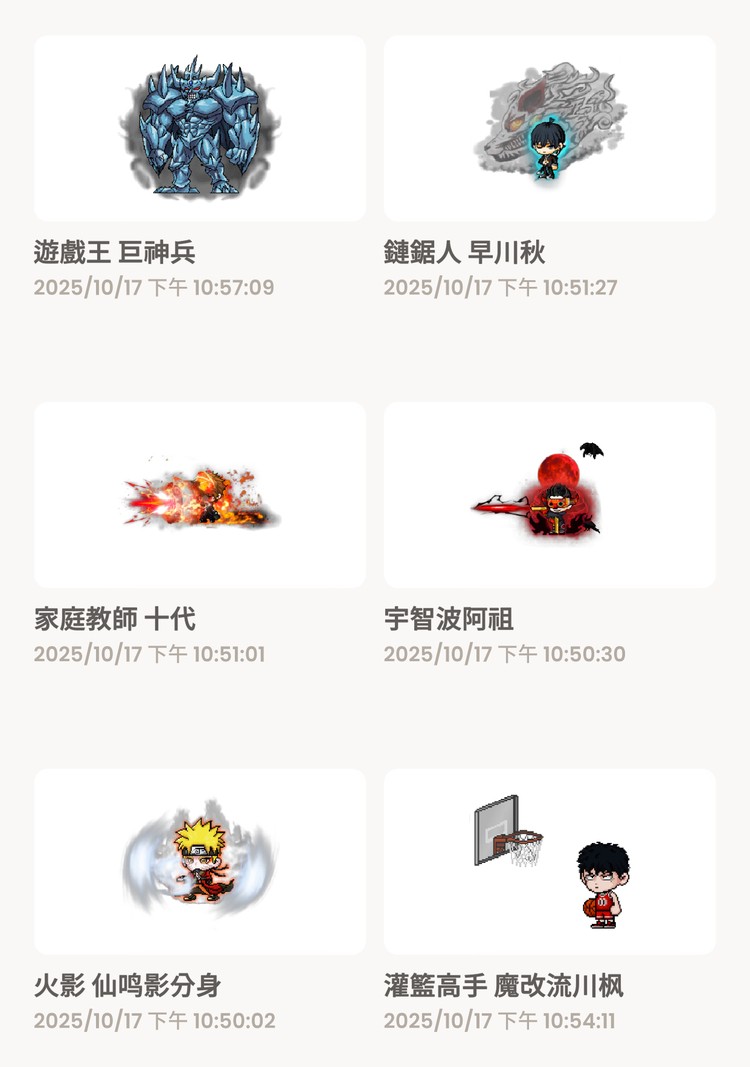750x1067 pixels.
Task: Select the 灌籃高手 魔改流川枫 title link
Action: click(x=506, y=988)
